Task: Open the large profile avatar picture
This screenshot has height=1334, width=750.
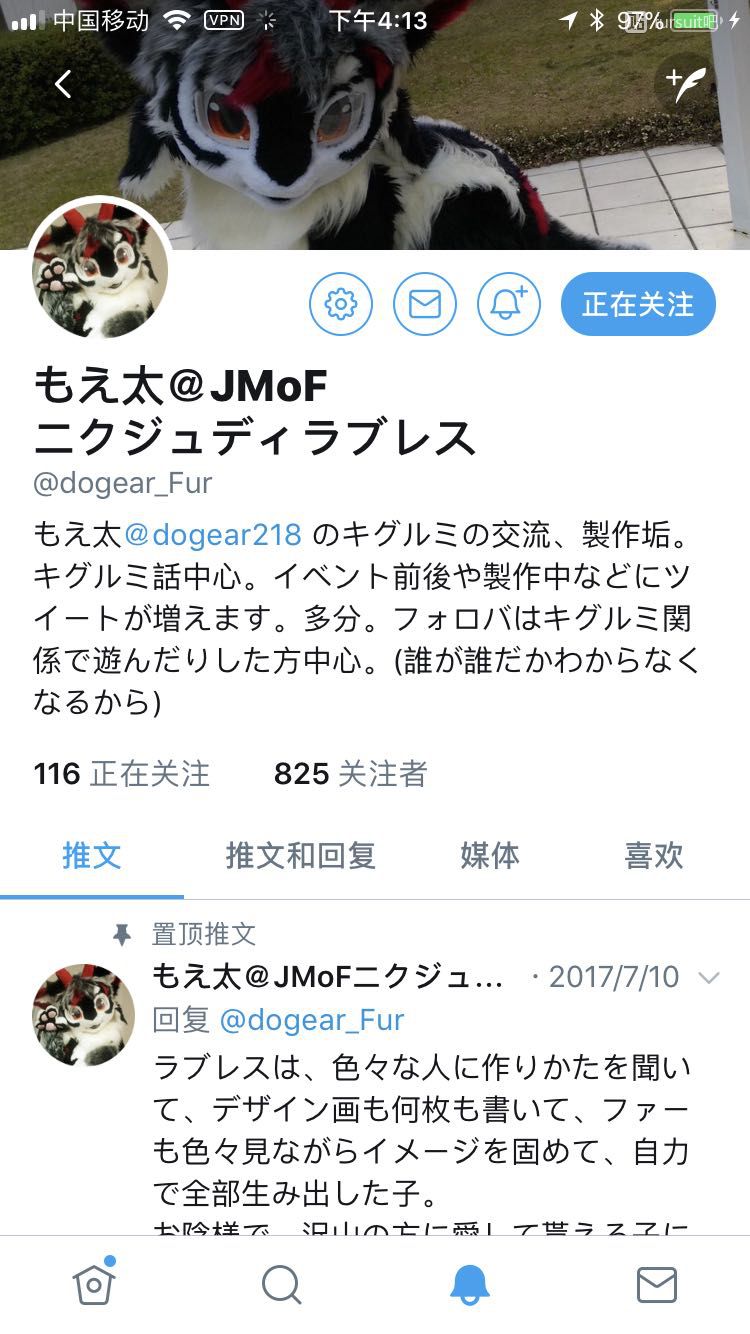Action: coord(99,270)
